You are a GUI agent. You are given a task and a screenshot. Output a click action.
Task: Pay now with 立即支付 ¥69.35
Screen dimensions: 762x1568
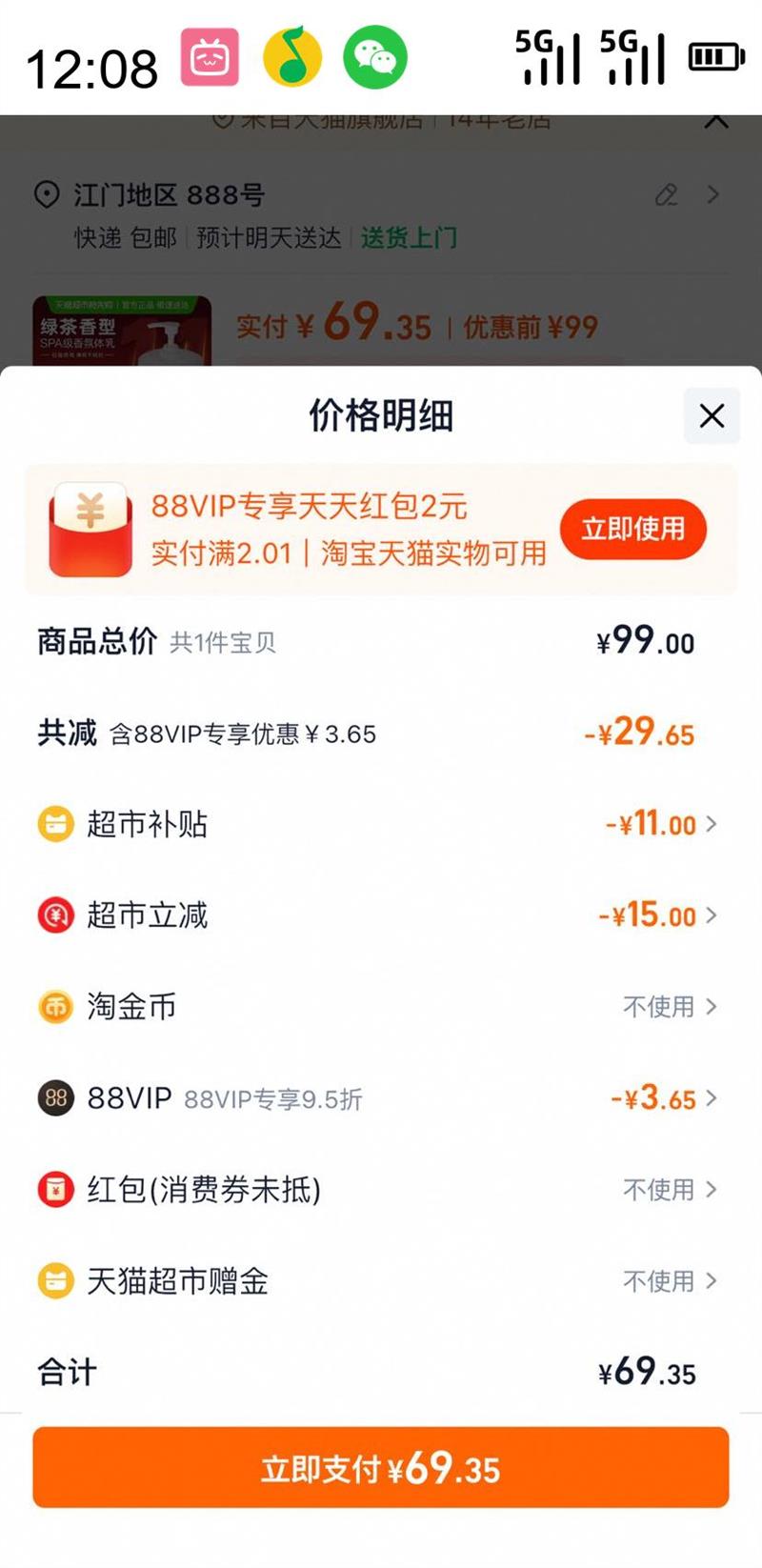[x=381, y=1468]
